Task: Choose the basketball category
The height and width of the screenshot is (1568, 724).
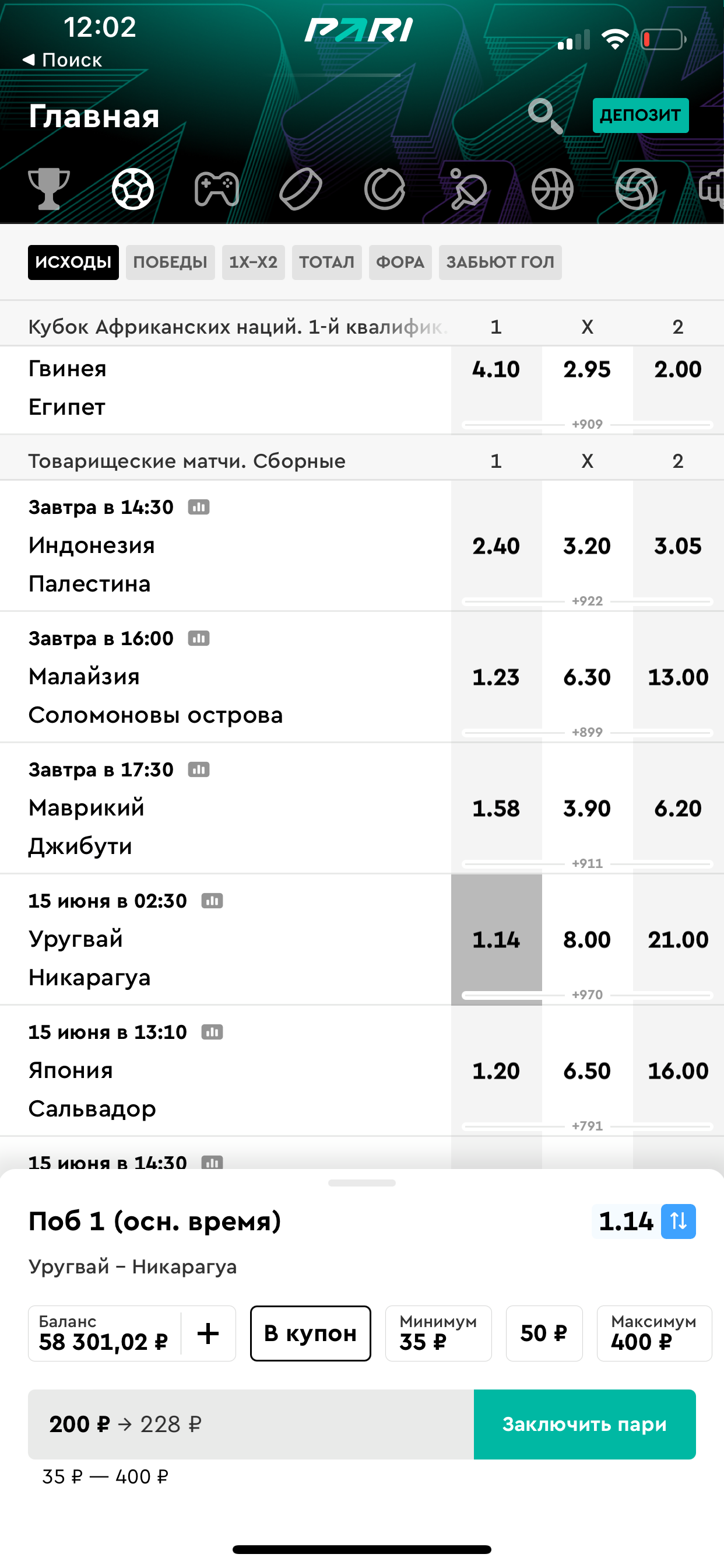Action: [x=553, y=188]
